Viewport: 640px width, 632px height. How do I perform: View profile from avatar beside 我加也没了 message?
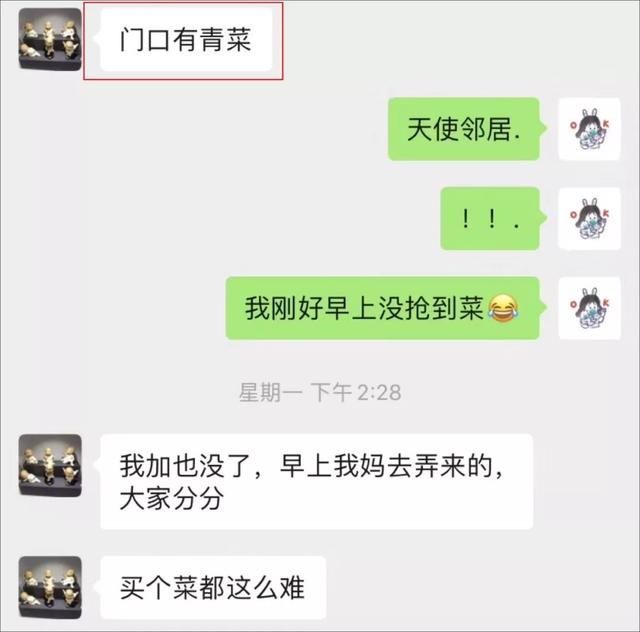tap(50, 465)
